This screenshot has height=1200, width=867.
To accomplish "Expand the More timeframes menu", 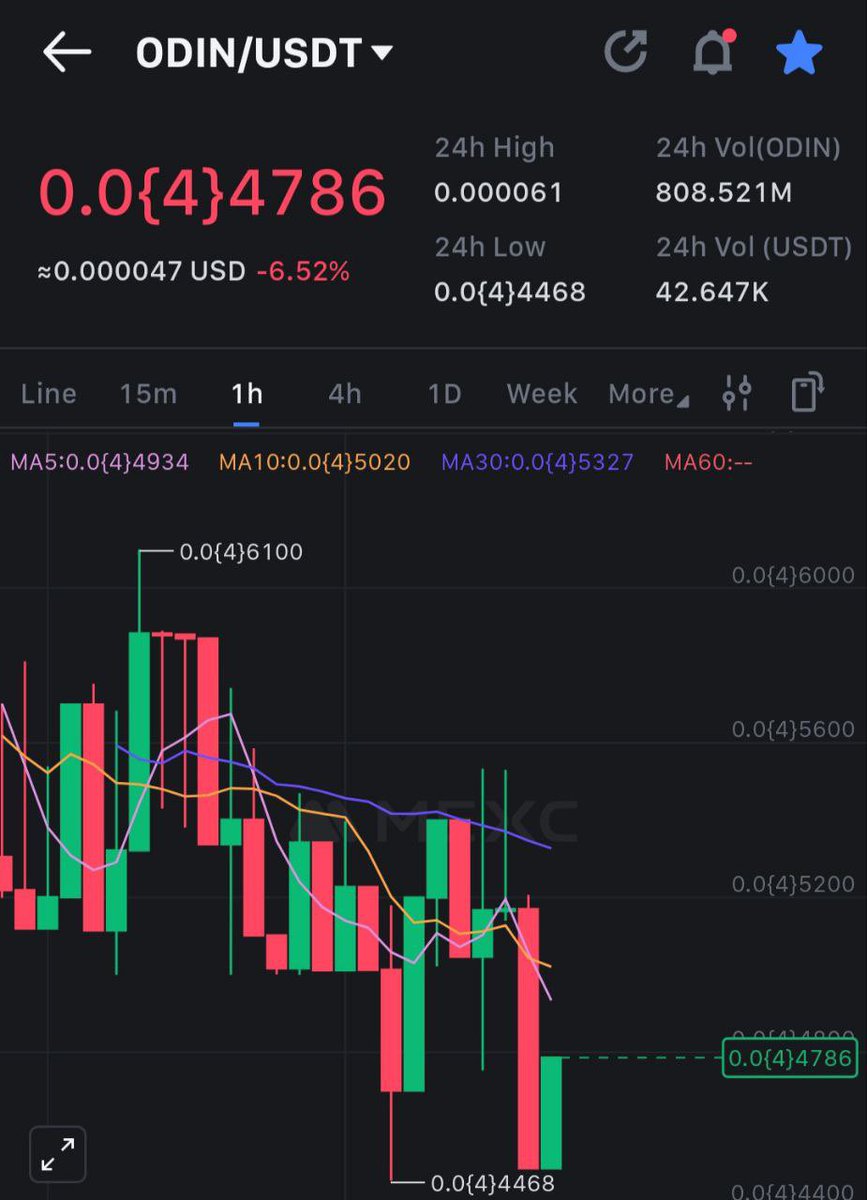I will click(x=648, y=395).
